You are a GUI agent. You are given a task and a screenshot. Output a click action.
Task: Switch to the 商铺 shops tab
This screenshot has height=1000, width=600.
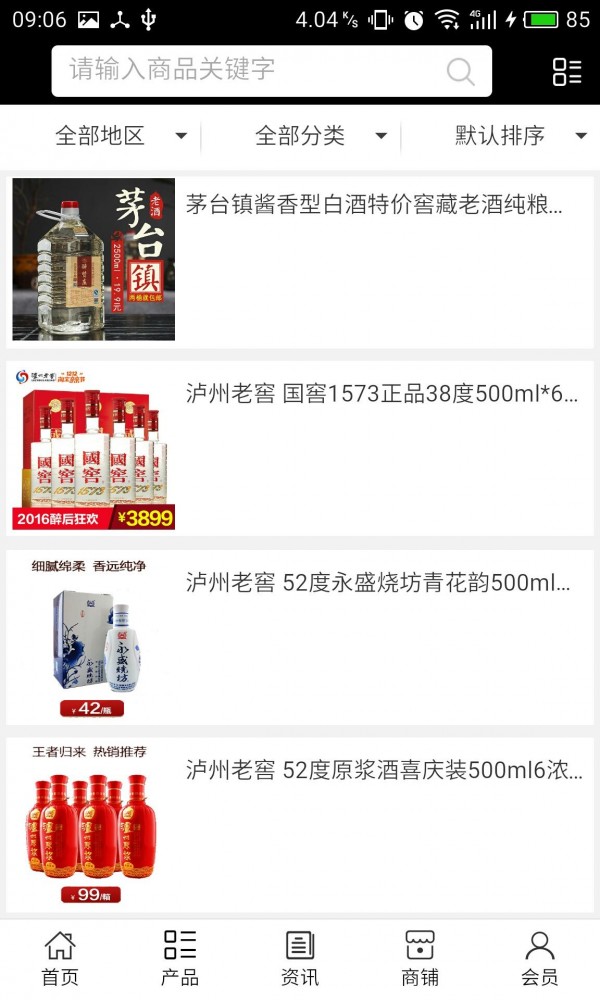[420, 958]
